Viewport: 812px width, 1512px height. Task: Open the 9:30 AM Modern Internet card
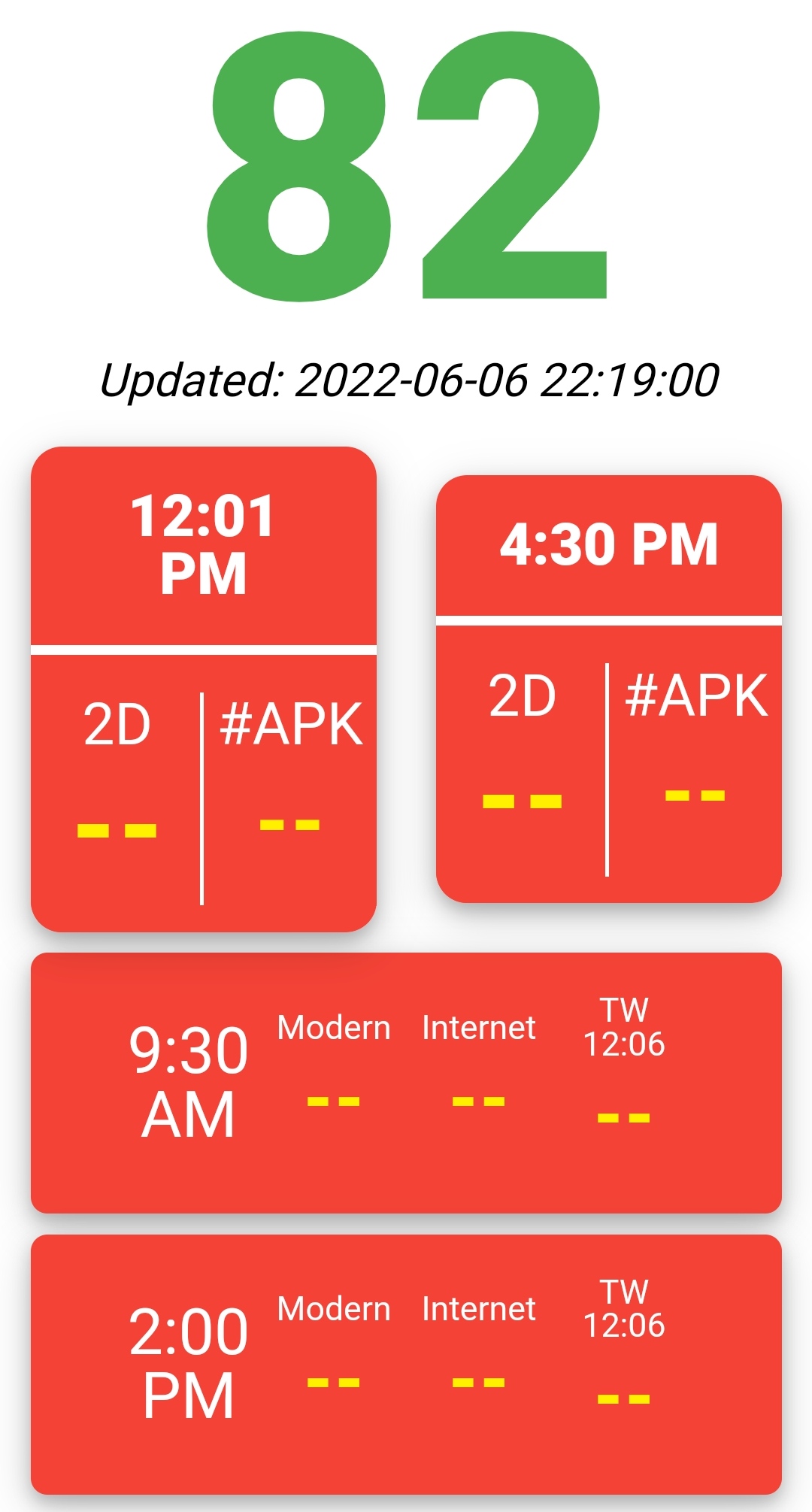click(406, 1083)
